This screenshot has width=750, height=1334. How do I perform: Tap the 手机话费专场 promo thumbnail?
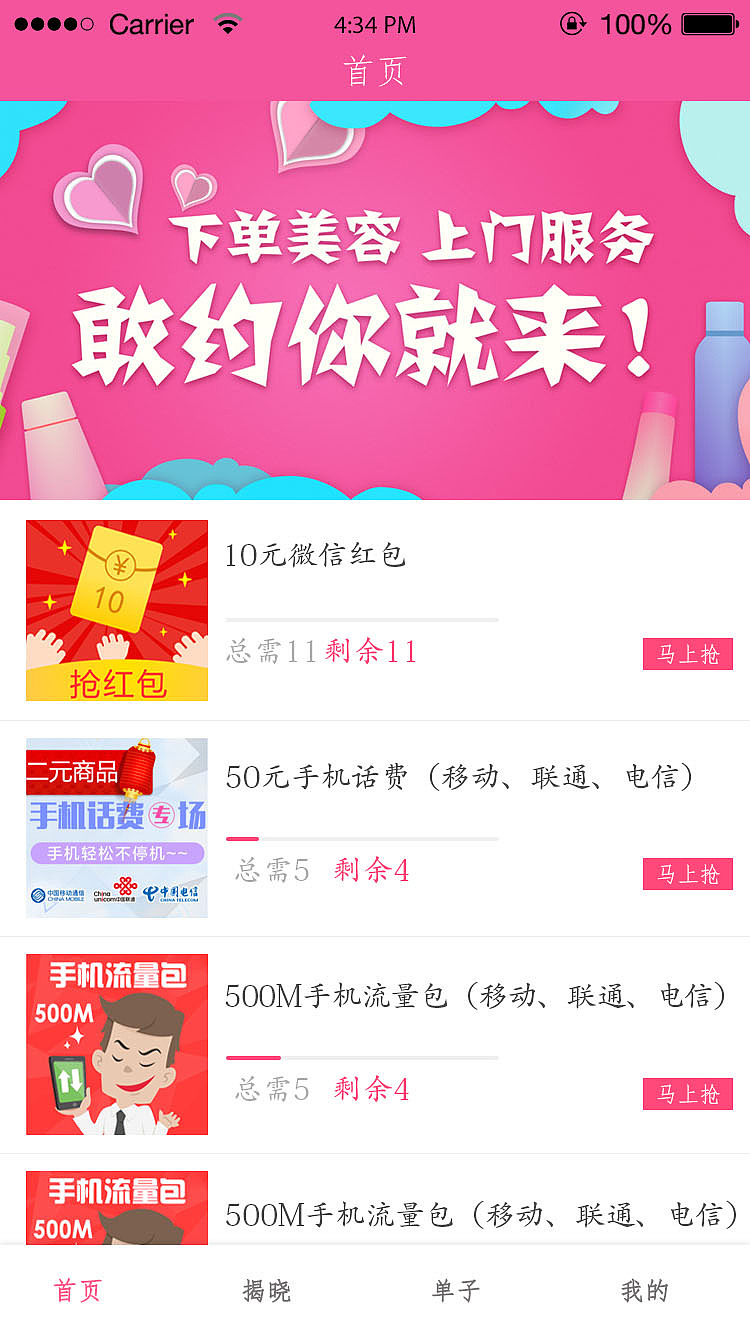[116, 827]
